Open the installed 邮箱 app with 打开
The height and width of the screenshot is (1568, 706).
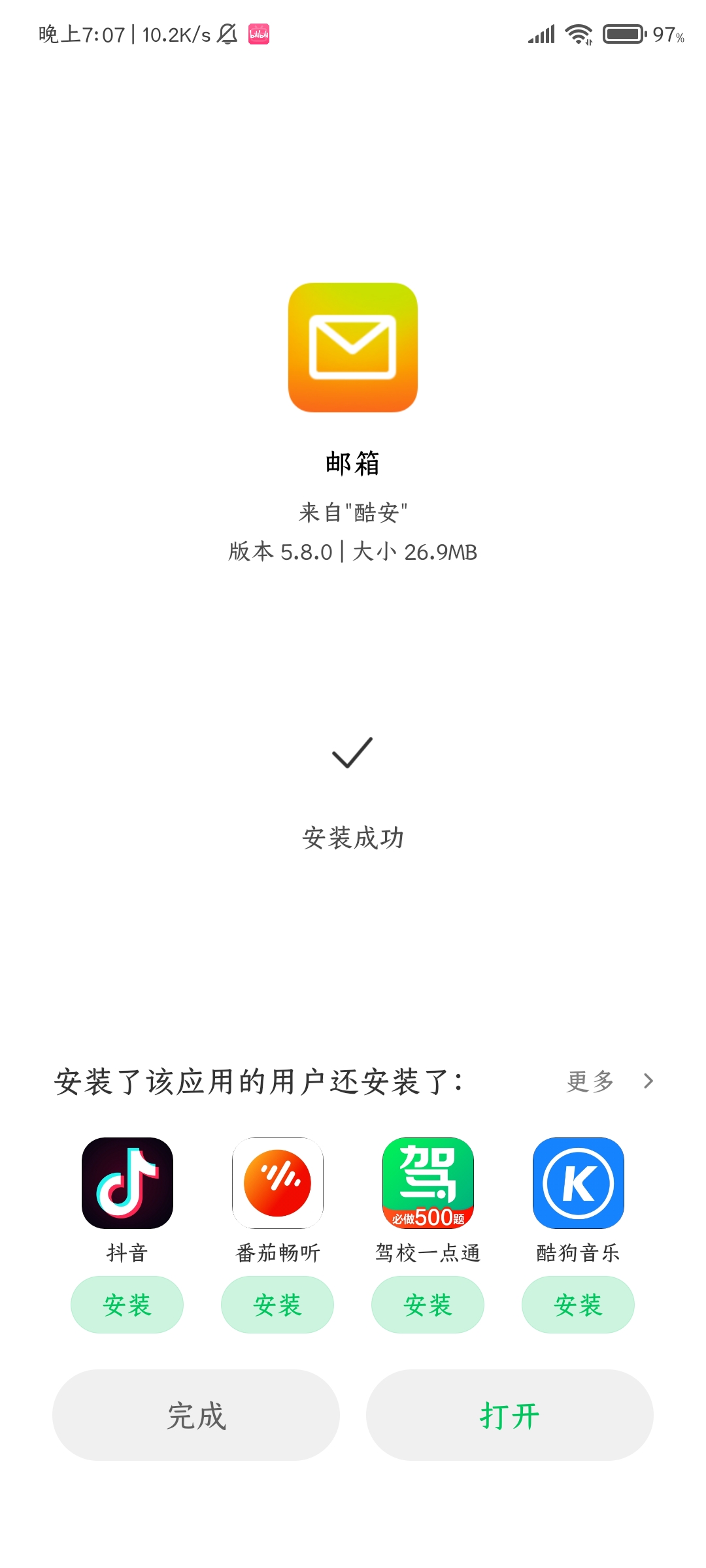point(510,1415)
